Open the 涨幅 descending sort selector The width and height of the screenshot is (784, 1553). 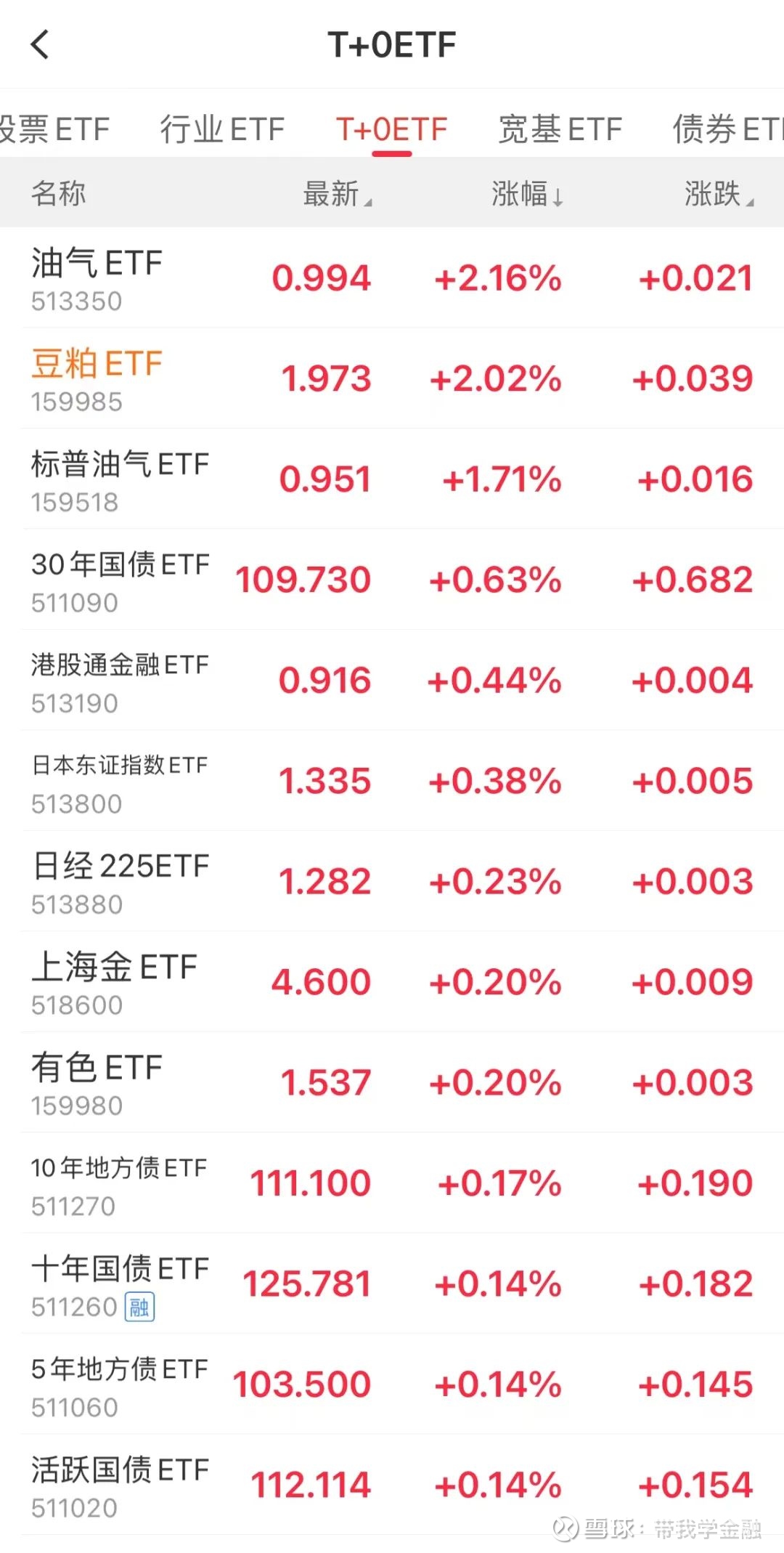tap(528, 193)
